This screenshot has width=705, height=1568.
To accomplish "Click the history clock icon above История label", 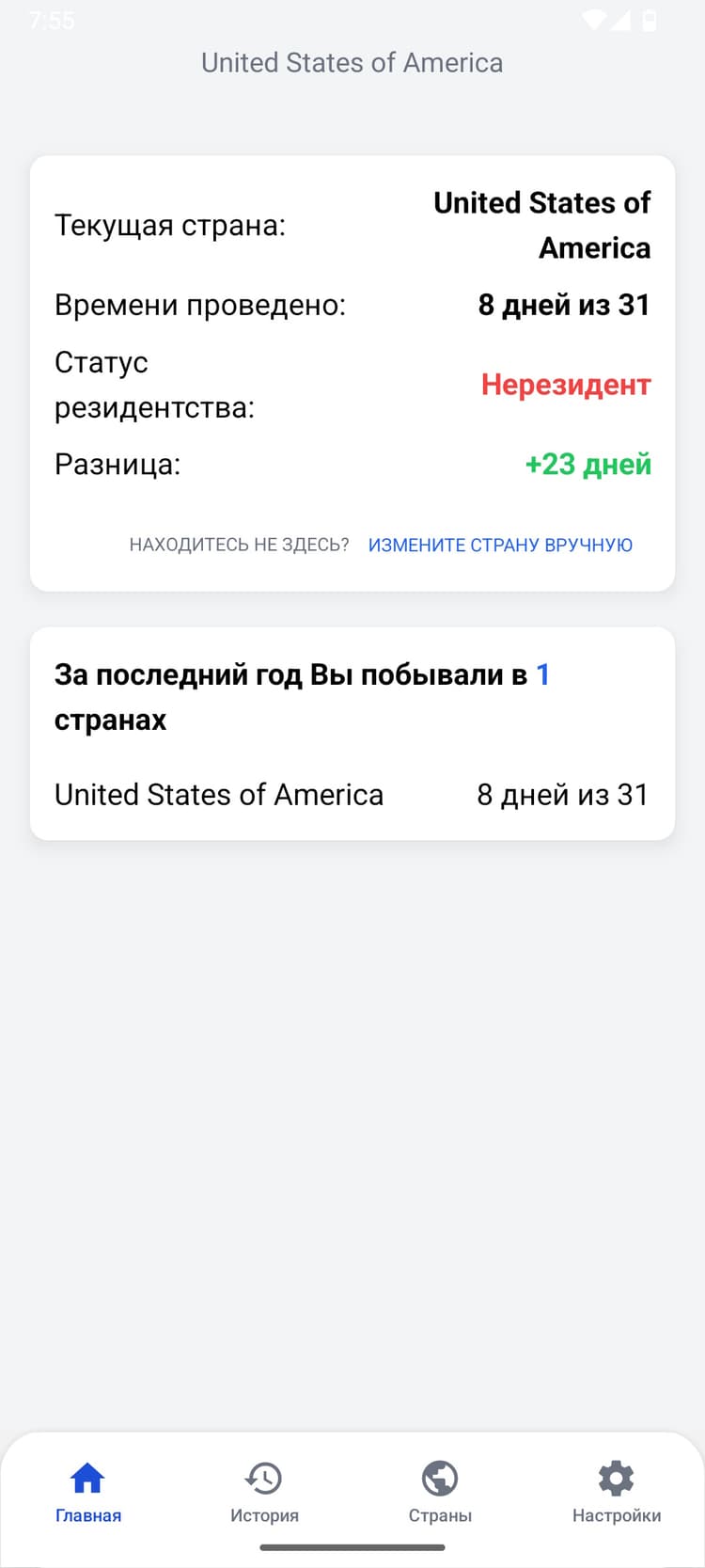I will [x=264, y=1479].
